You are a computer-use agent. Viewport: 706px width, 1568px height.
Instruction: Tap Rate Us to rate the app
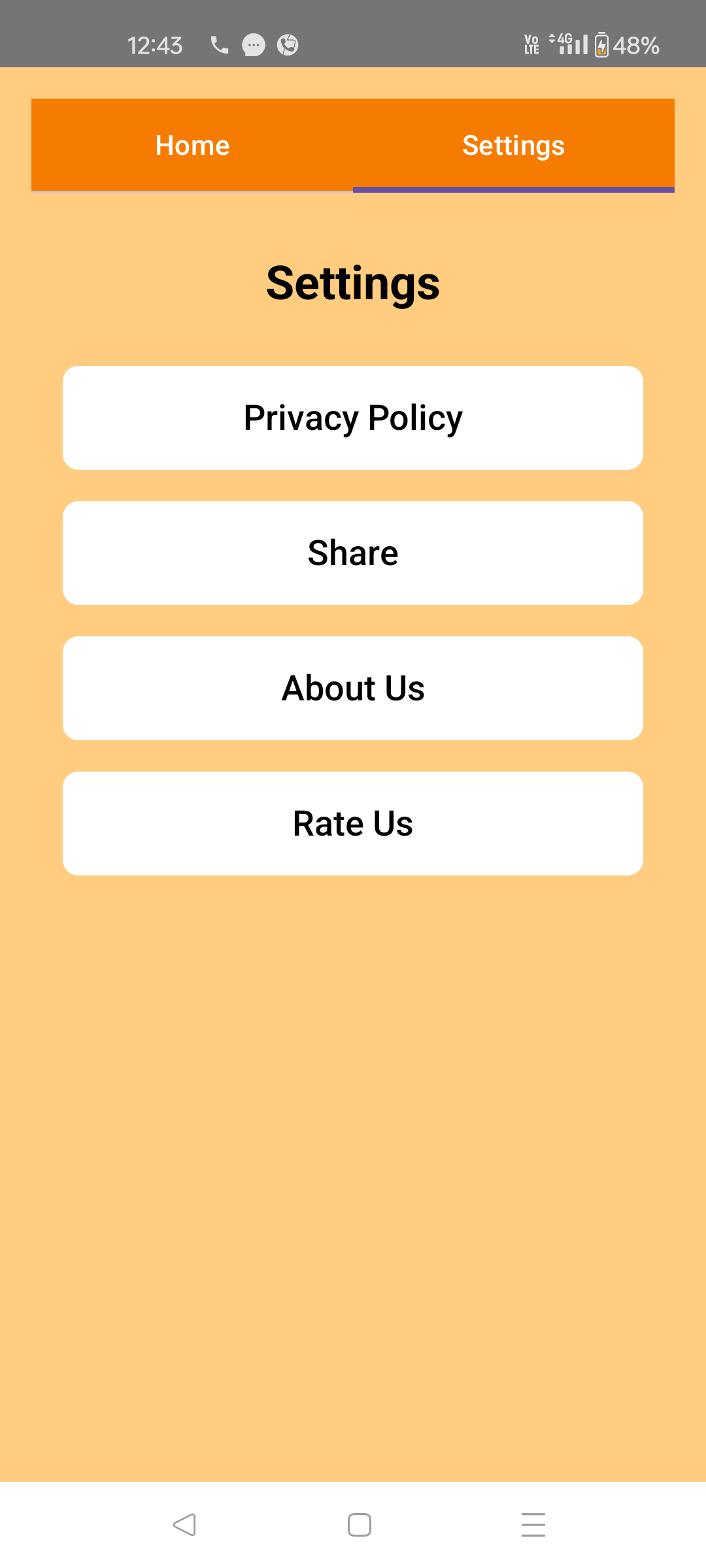click(353, 823)
